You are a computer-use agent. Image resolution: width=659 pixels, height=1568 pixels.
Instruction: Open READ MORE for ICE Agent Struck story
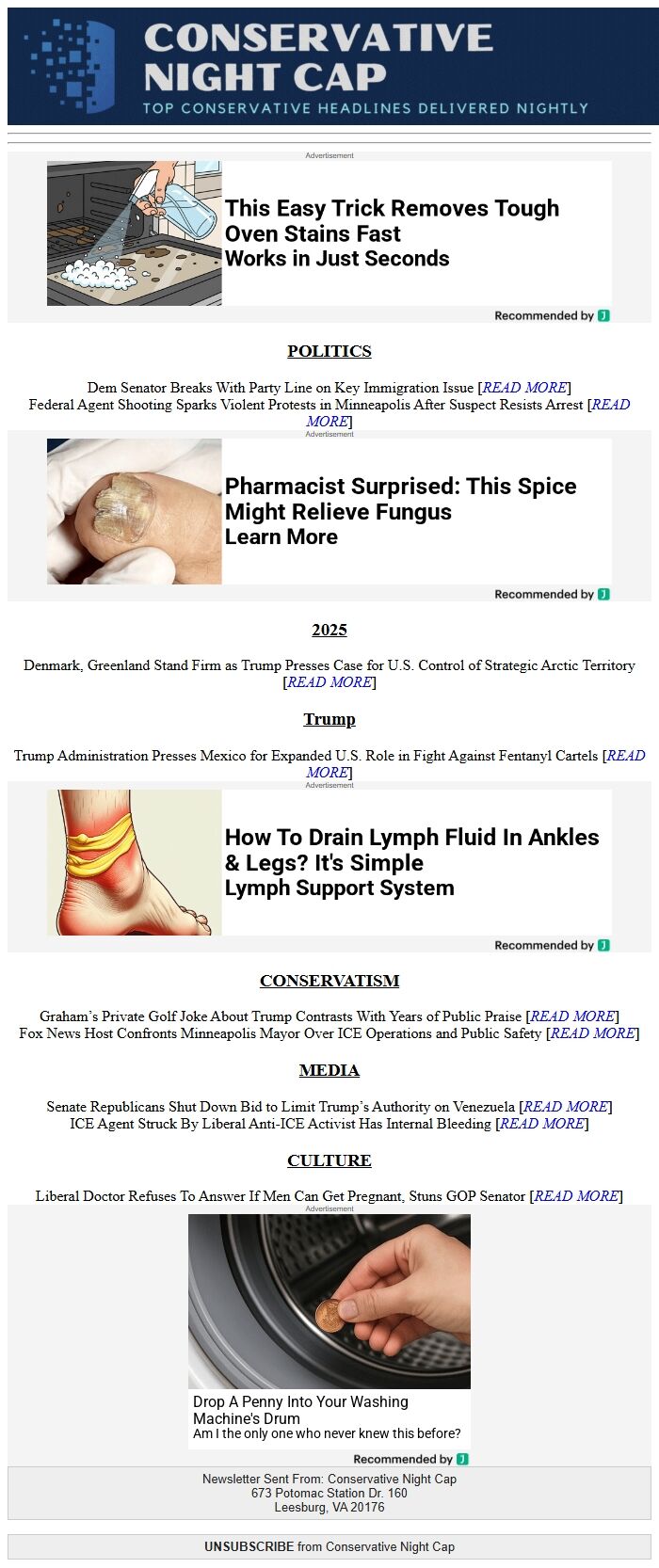point(542,1124)
